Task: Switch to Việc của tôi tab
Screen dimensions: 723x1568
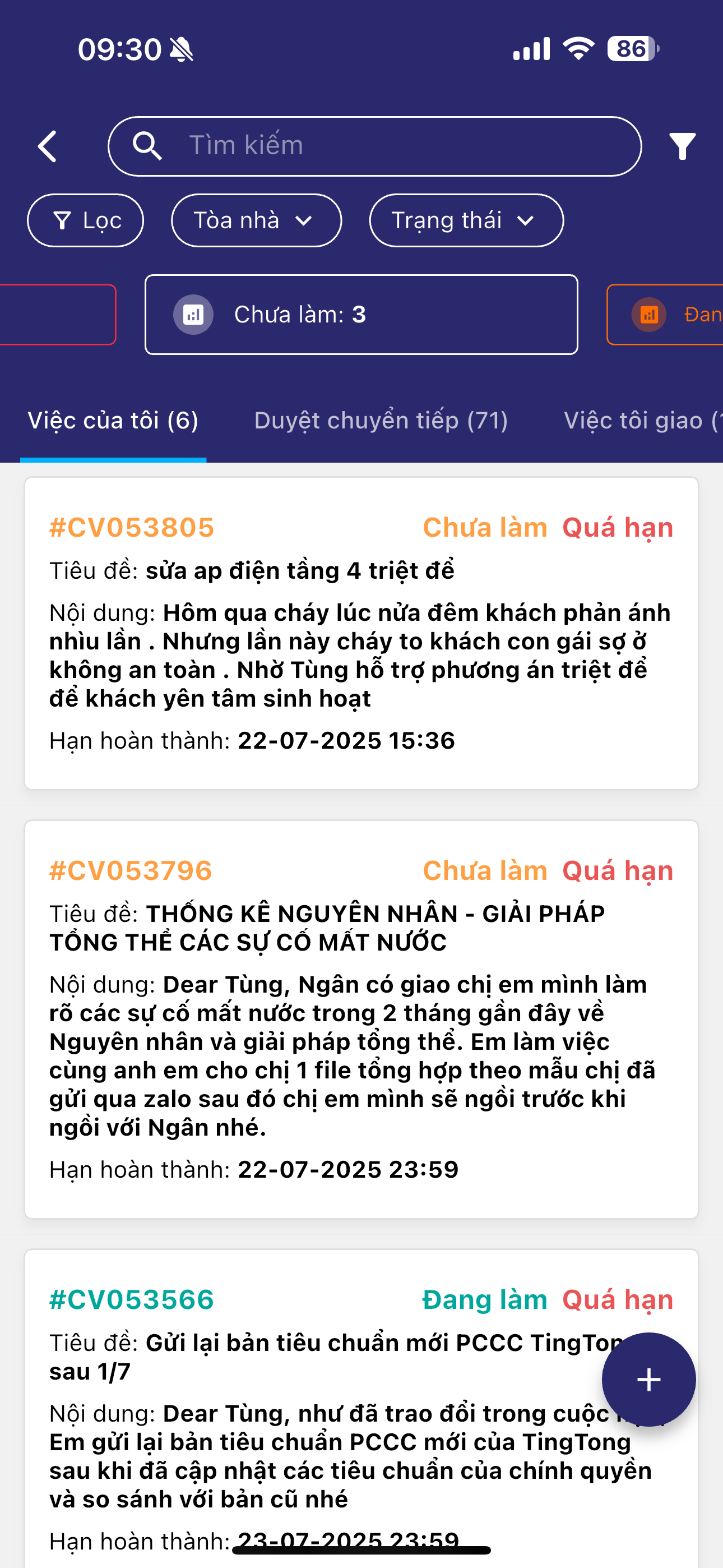Action: pos(113,421)
